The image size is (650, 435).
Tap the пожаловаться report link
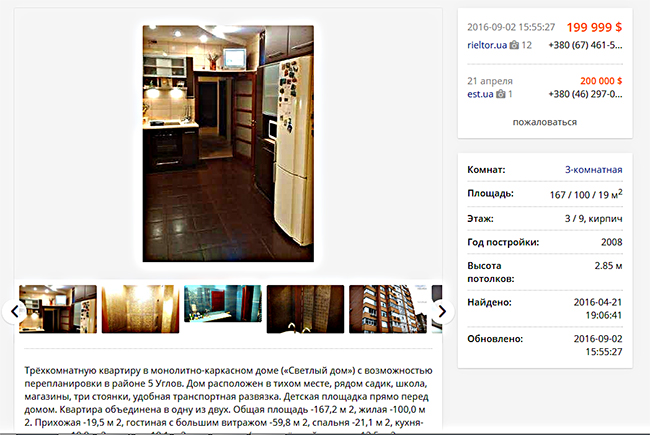pyautogui.click(x=544, y=121)
